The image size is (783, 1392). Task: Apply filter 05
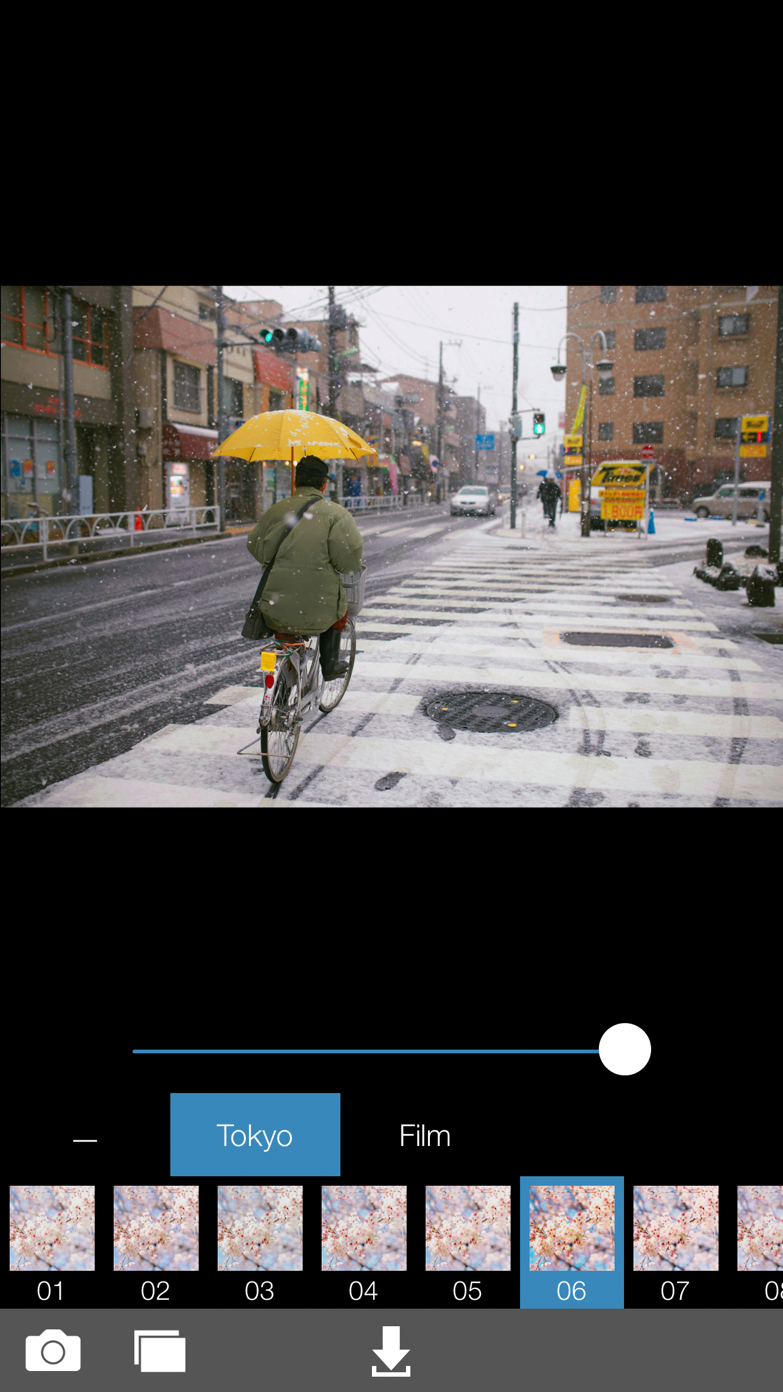coord(468,1240)
